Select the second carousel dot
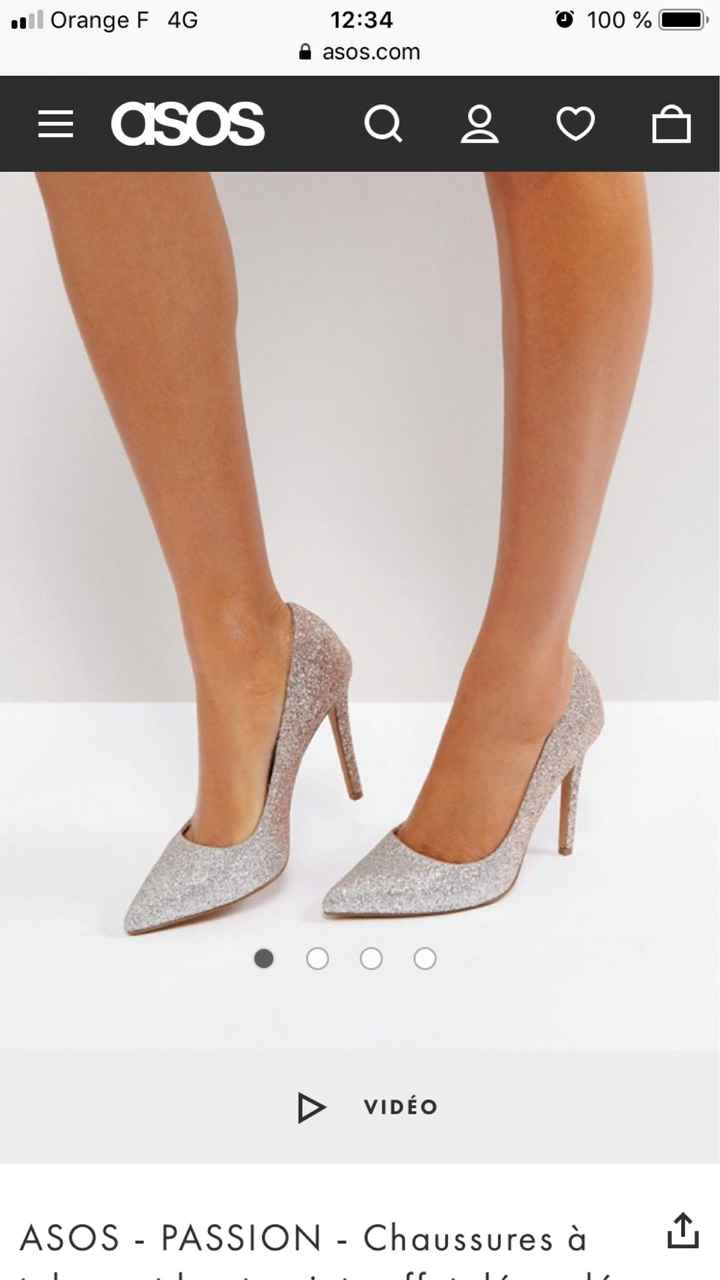The height and width of the screenshot is (1280, 720). (x=317, y=958)
